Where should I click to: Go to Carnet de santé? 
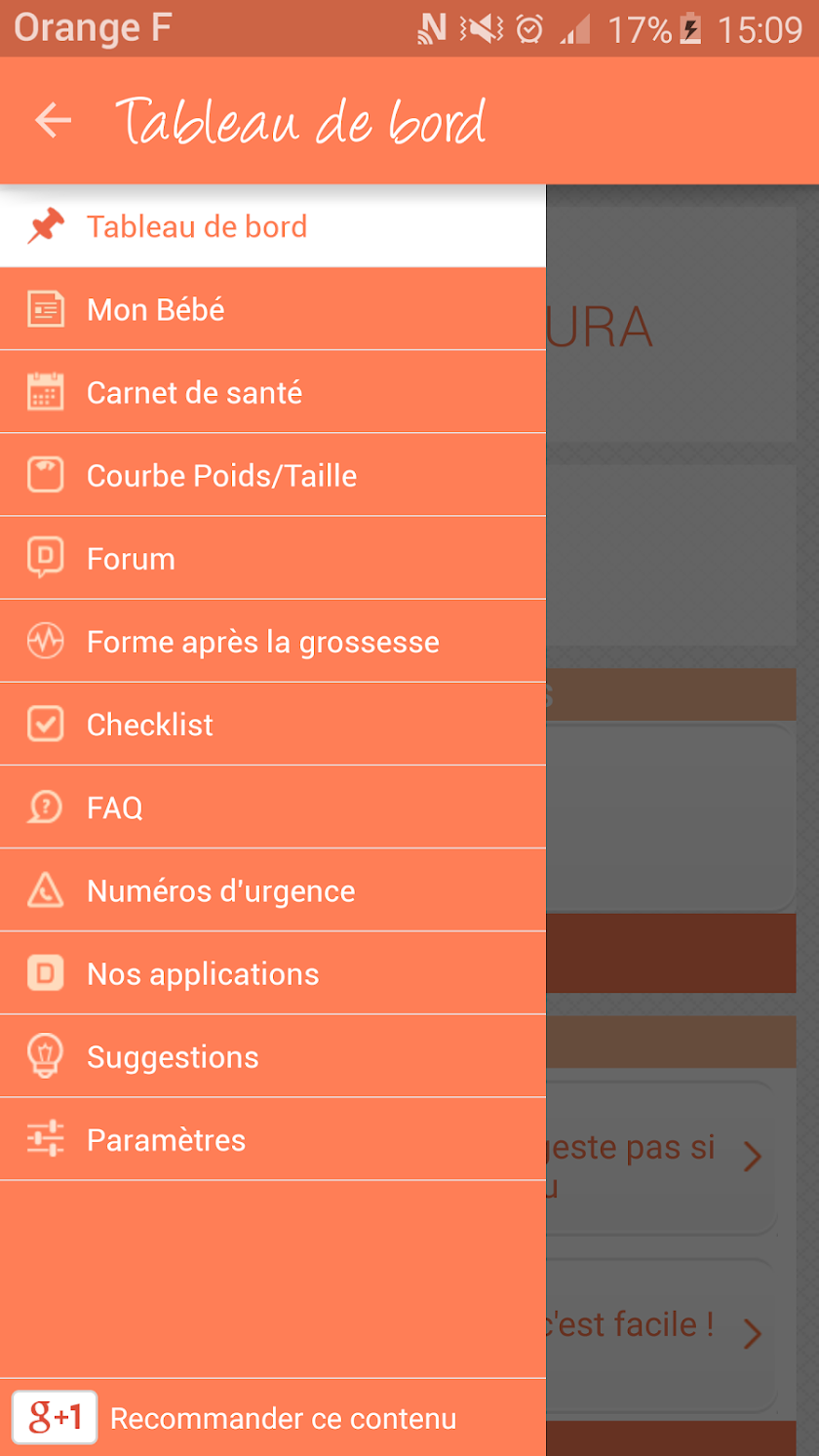point(273,392)
